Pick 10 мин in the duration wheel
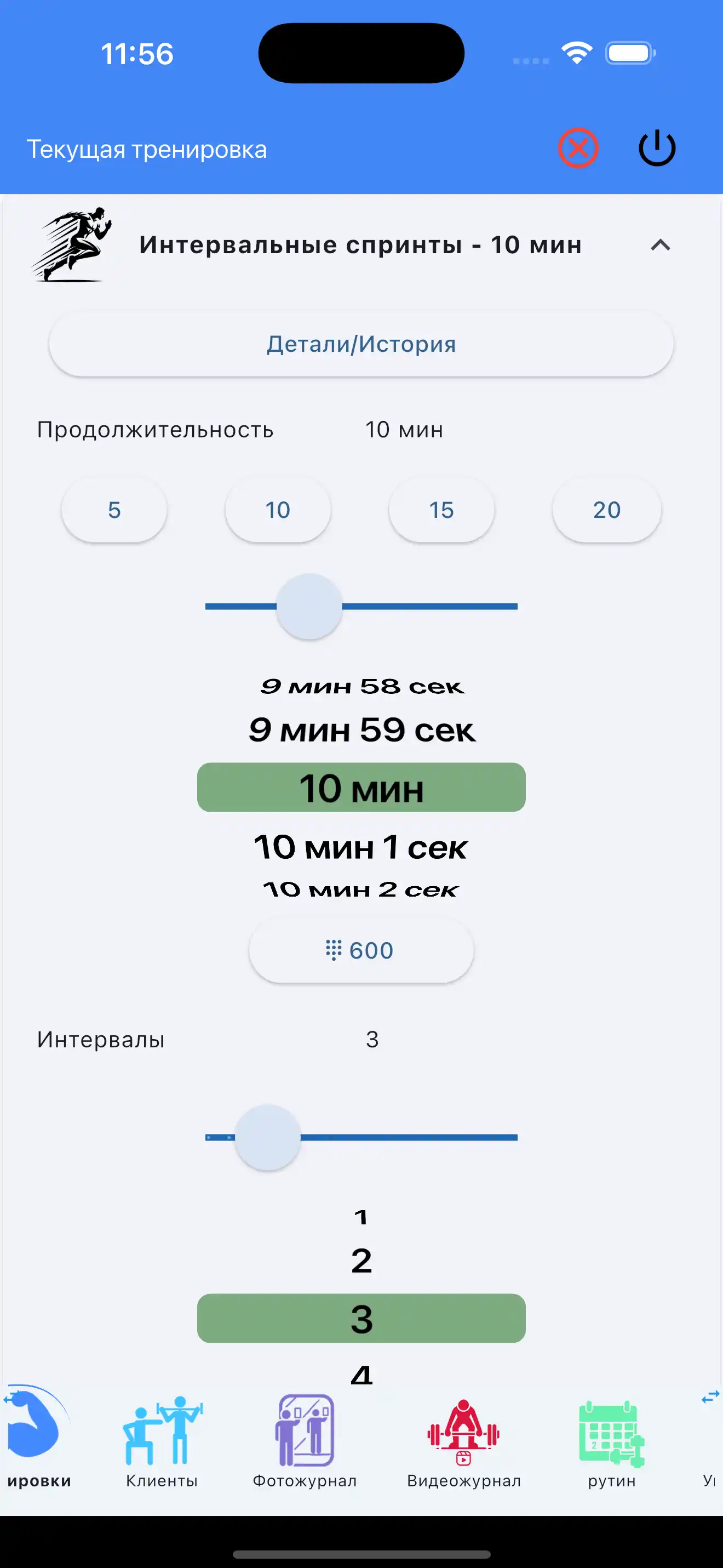The width and height of the screenshot is (723, 1568). [361, 788]
